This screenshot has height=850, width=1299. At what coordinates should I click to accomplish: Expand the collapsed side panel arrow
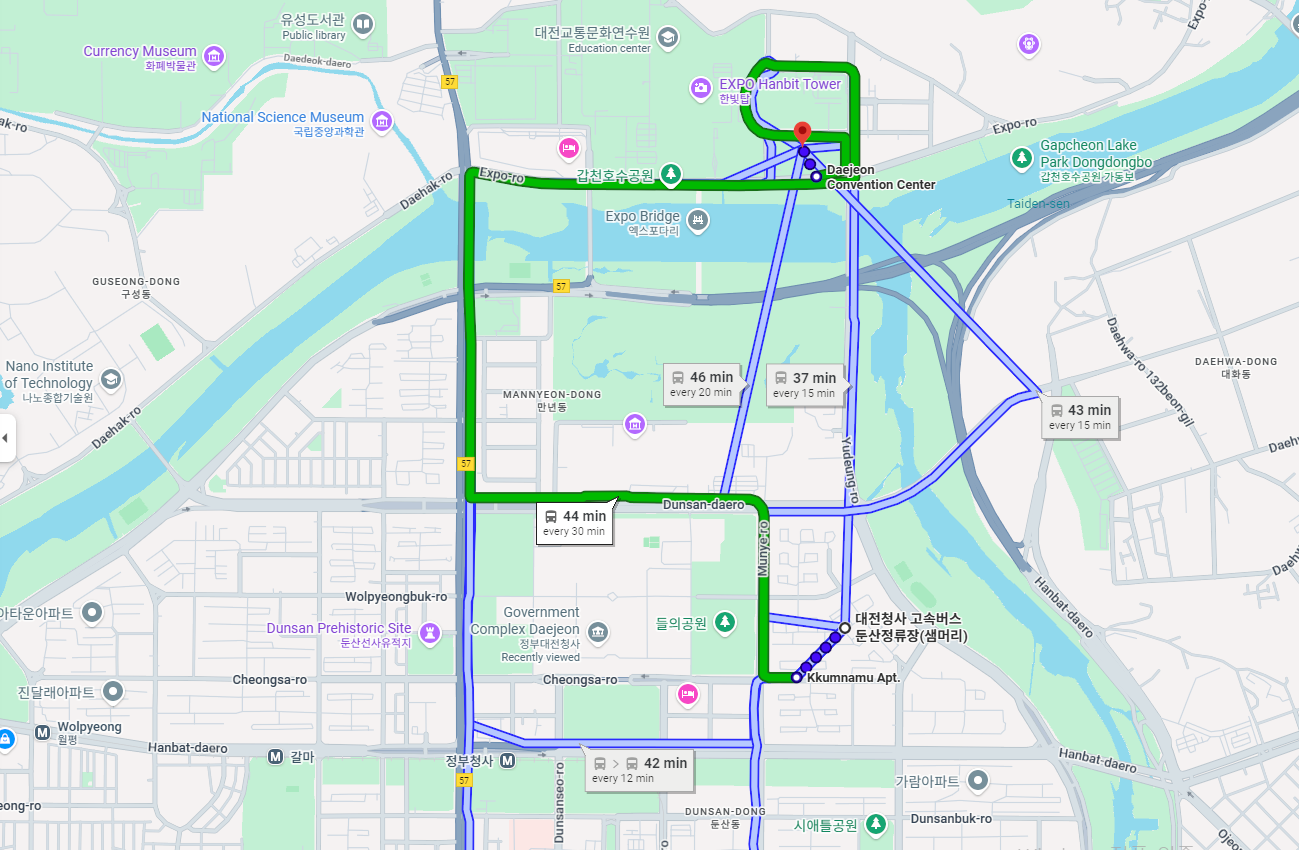pos(7,438)
